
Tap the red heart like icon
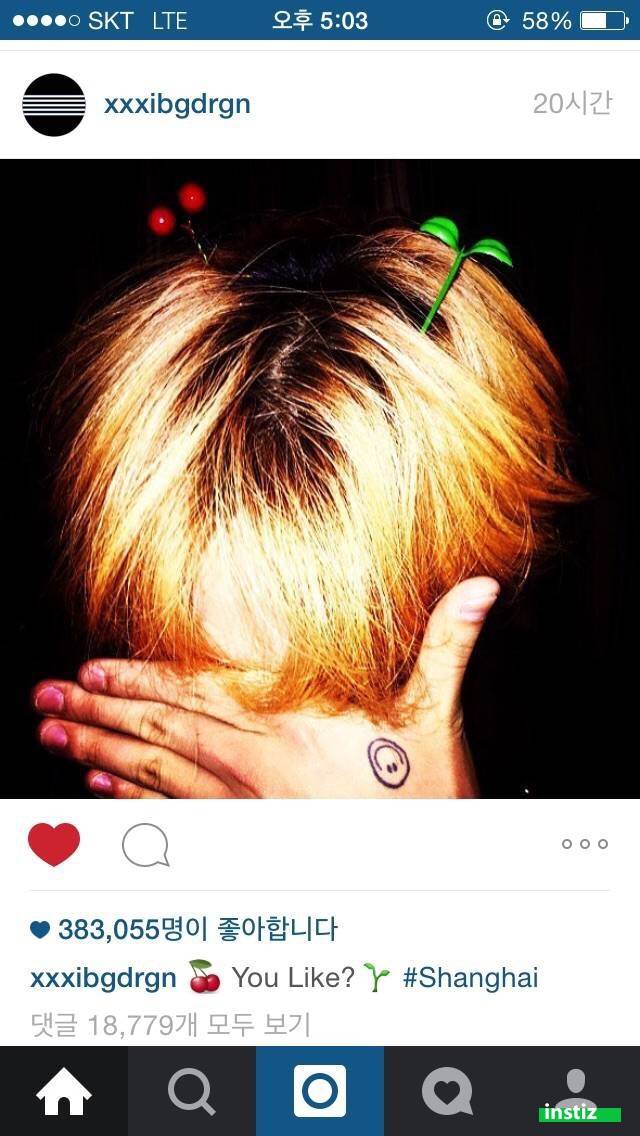54,845
